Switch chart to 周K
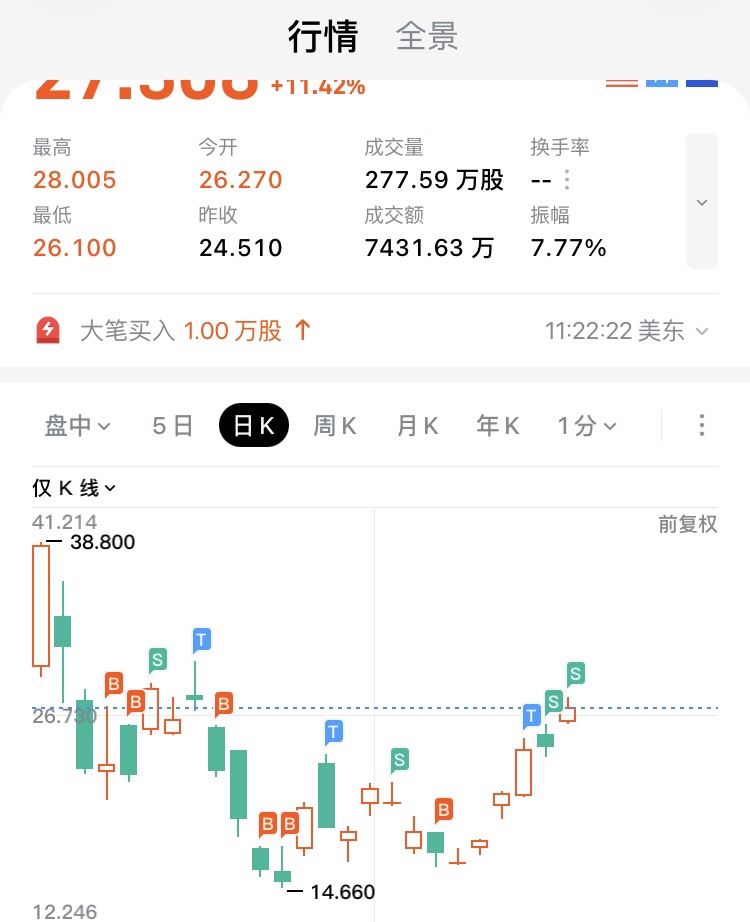The height and width of the screenshot is (922, 750). (x=335, y=425)
